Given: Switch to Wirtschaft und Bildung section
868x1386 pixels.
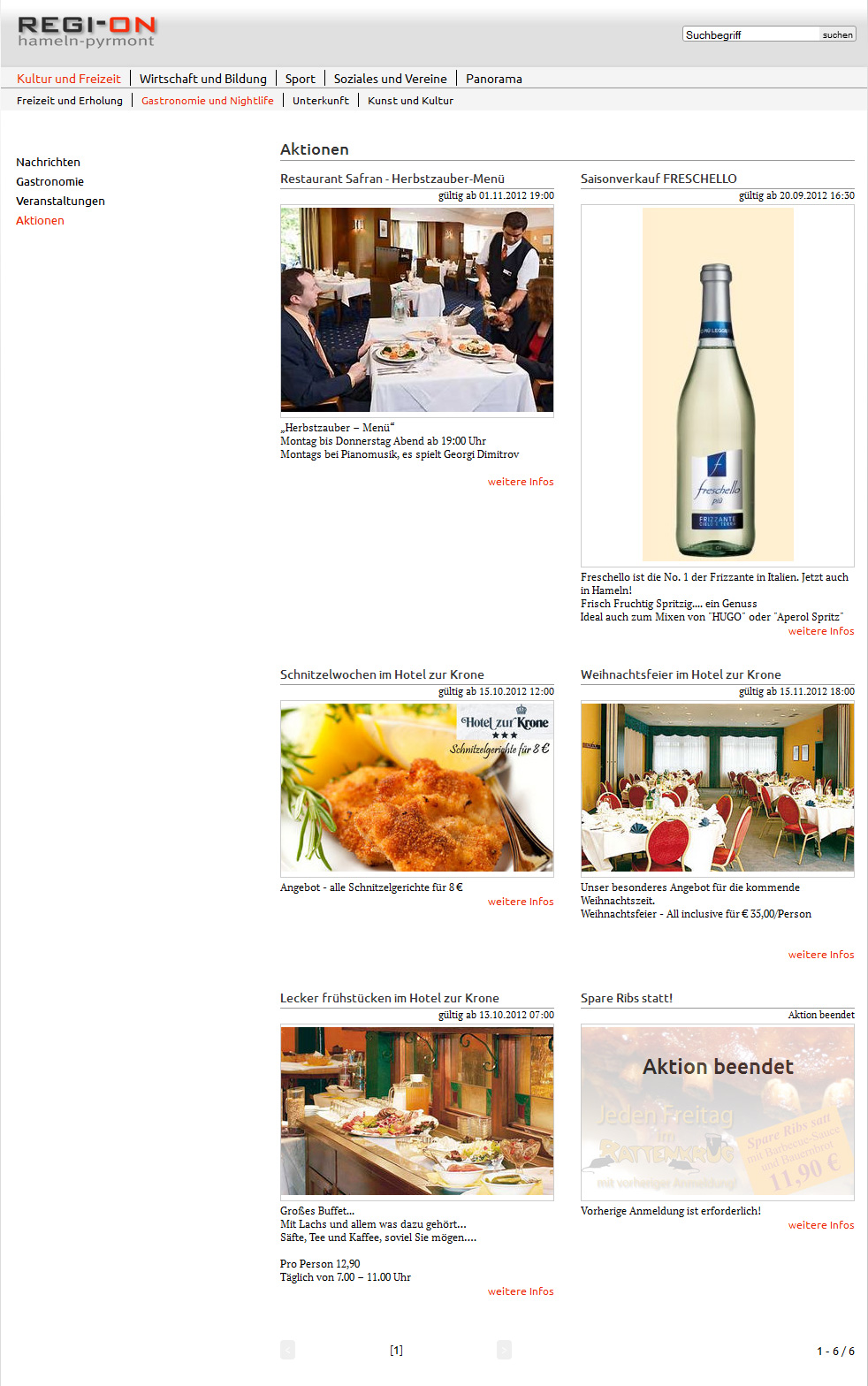Looking at the screenshot, I should 202,79.
